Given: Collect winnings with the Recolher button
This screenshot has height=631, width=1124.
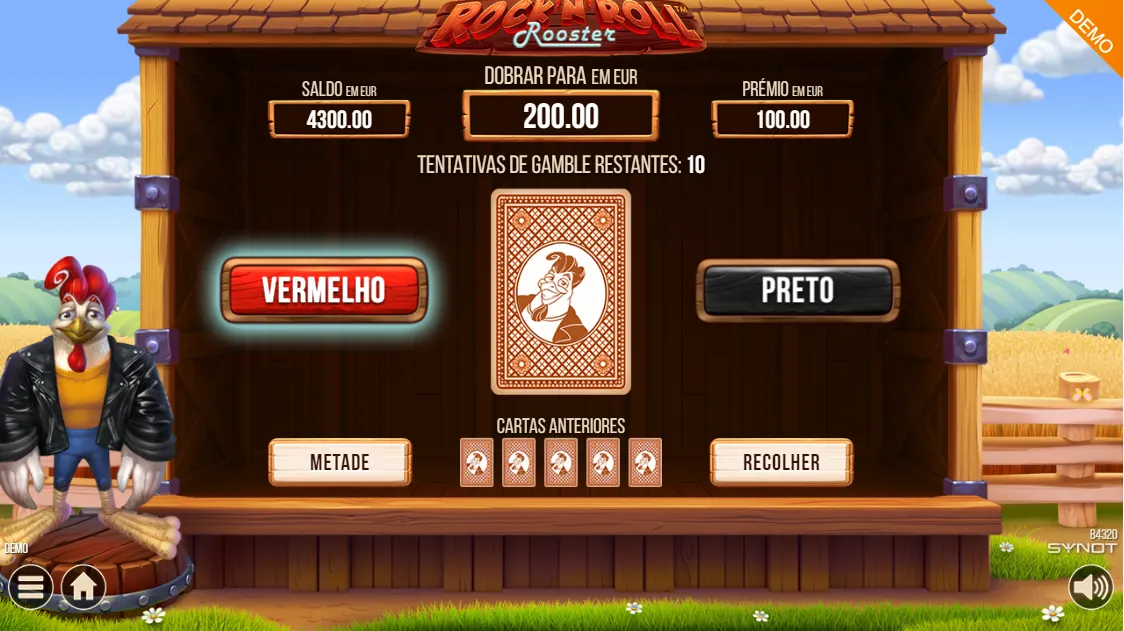Looking at the screenshot, I should pos(781,462).
